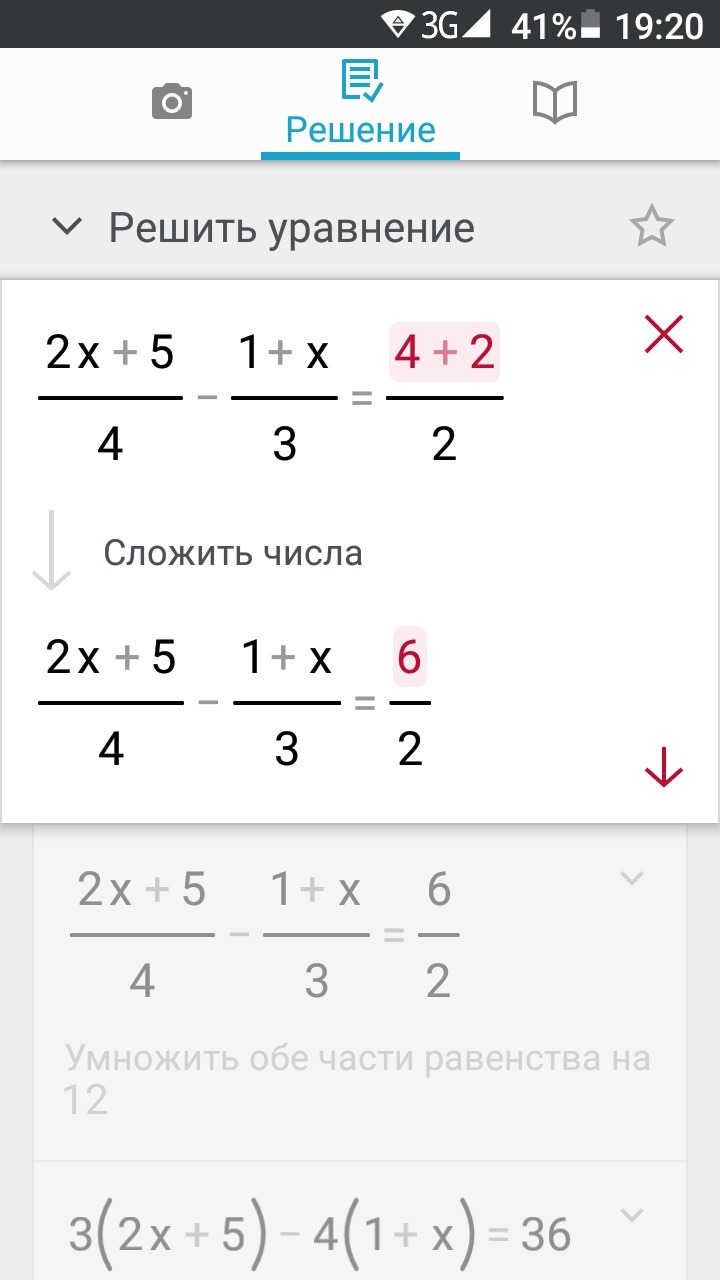
Task: Mark this solution with the star
Action: (652, 228)
